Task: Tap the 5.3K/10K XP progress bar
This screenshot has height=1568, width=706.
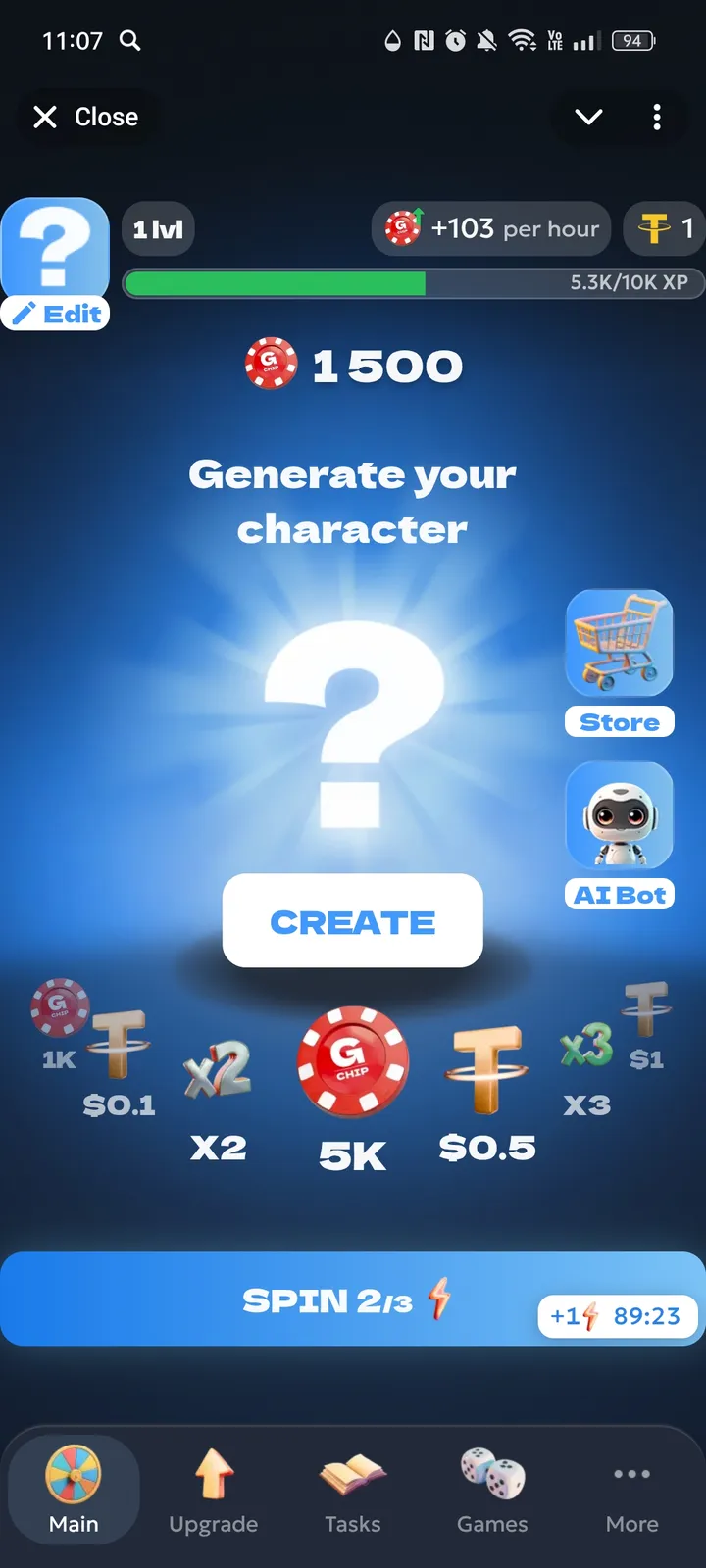Action: [412, 283]
